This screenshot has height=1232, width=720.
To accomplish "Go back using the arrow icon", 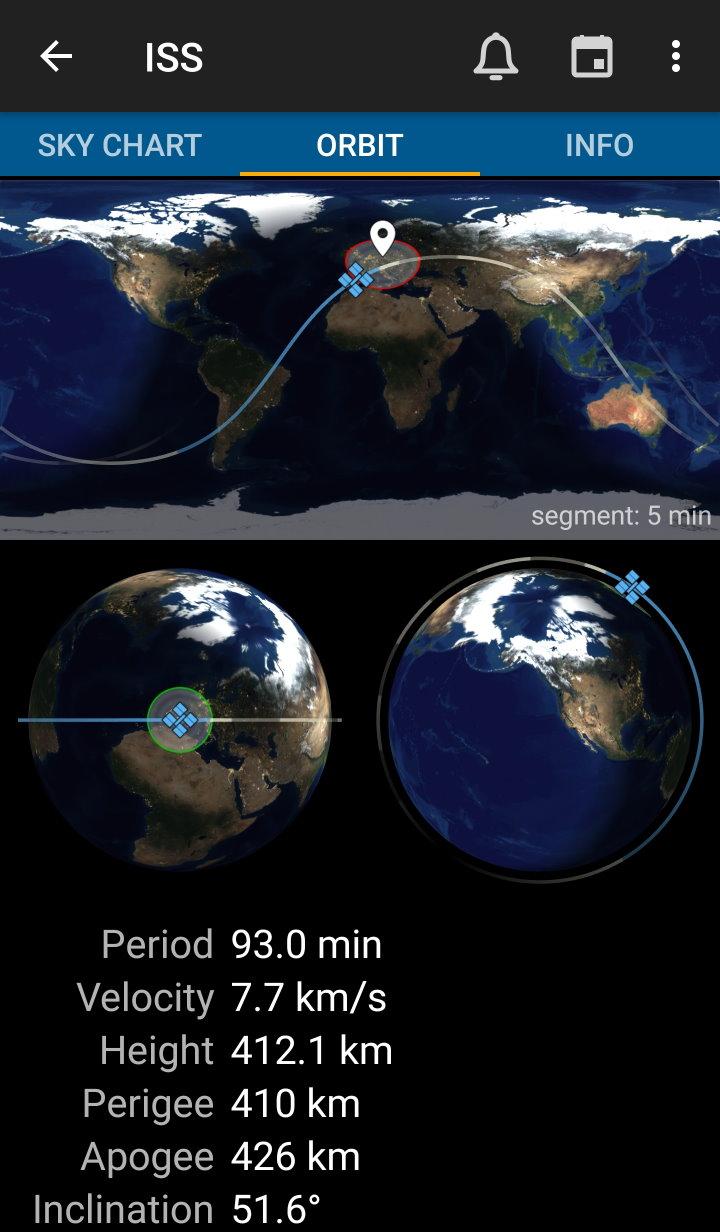I will pos(56,57).
